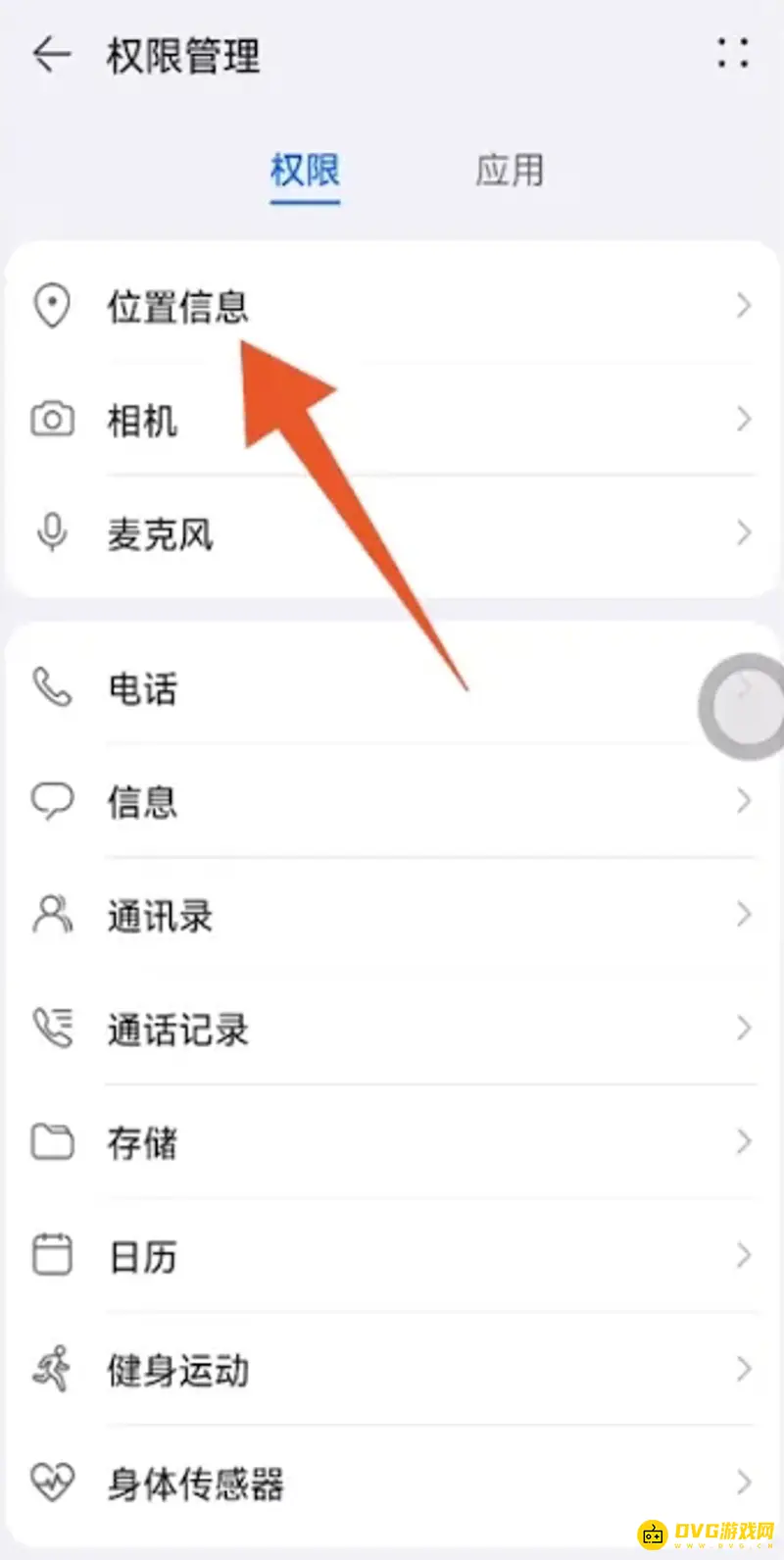784x1560 pixels.
Task: Click the speech bubble icon for 信息
Action: [x=53, y=801]
